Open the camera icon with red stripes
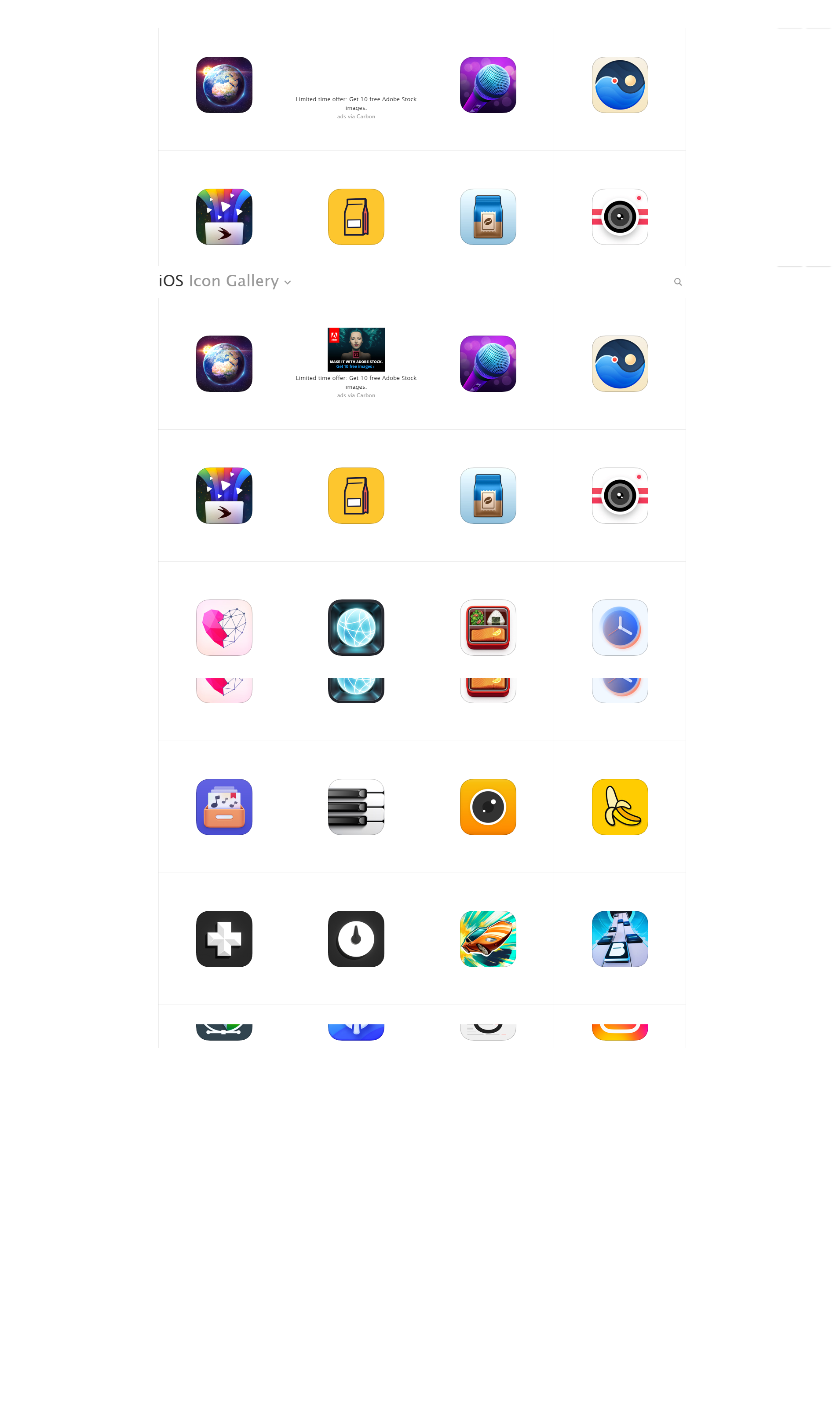Image resolution: width=840 pixels, height=1403 pixels. point(620,495)
